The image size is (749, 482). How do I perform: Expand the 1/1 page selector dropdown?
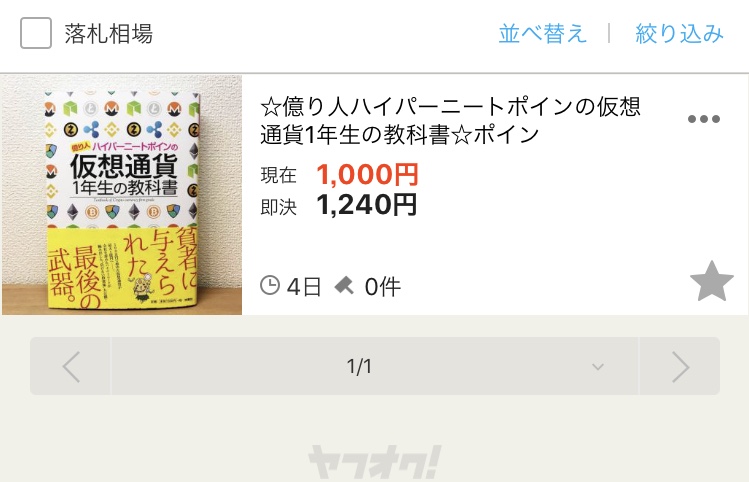click(x=375, y=367)
